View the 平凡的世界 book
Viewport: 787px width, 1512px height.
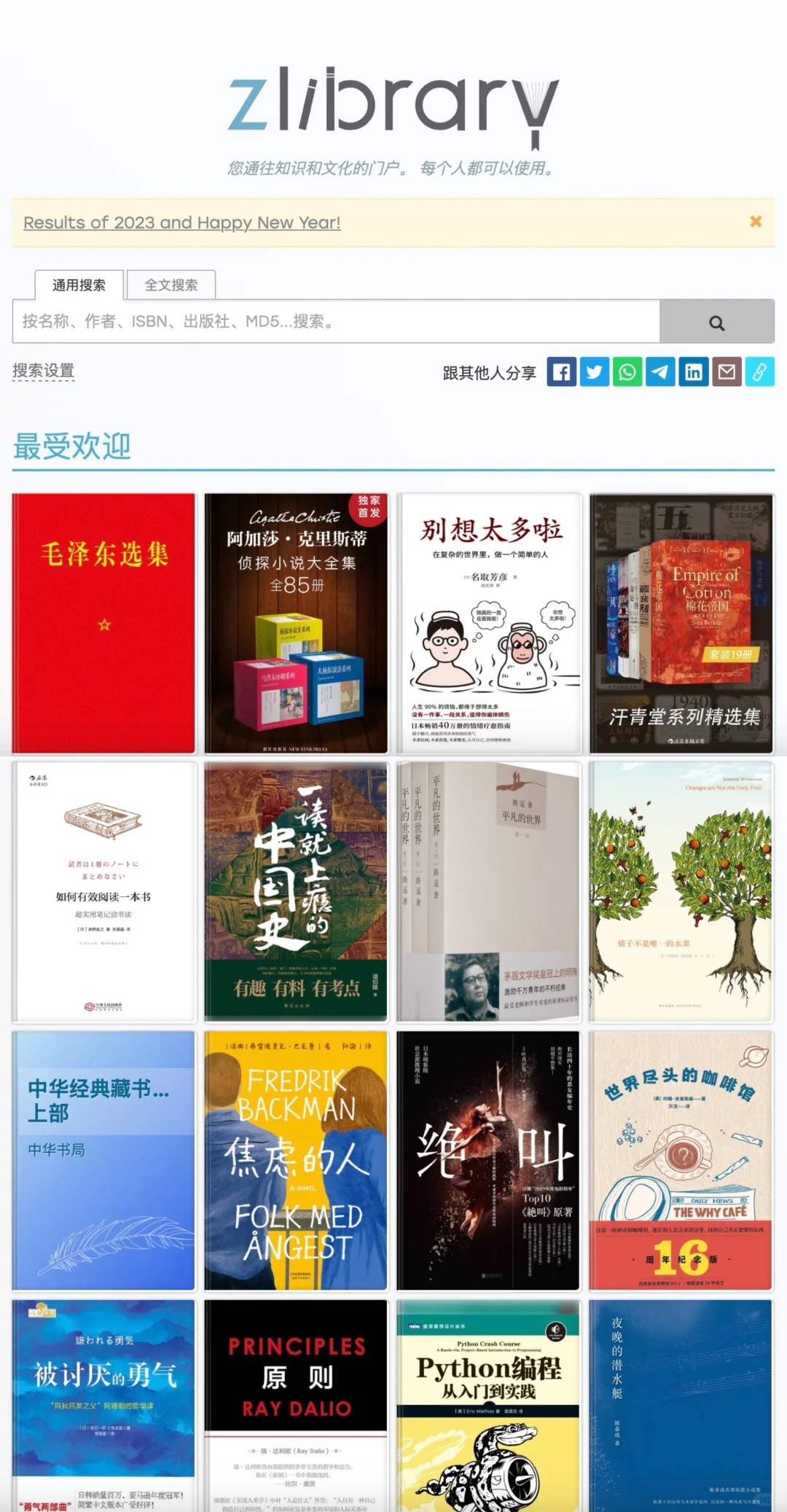click(x=488, y=891)
